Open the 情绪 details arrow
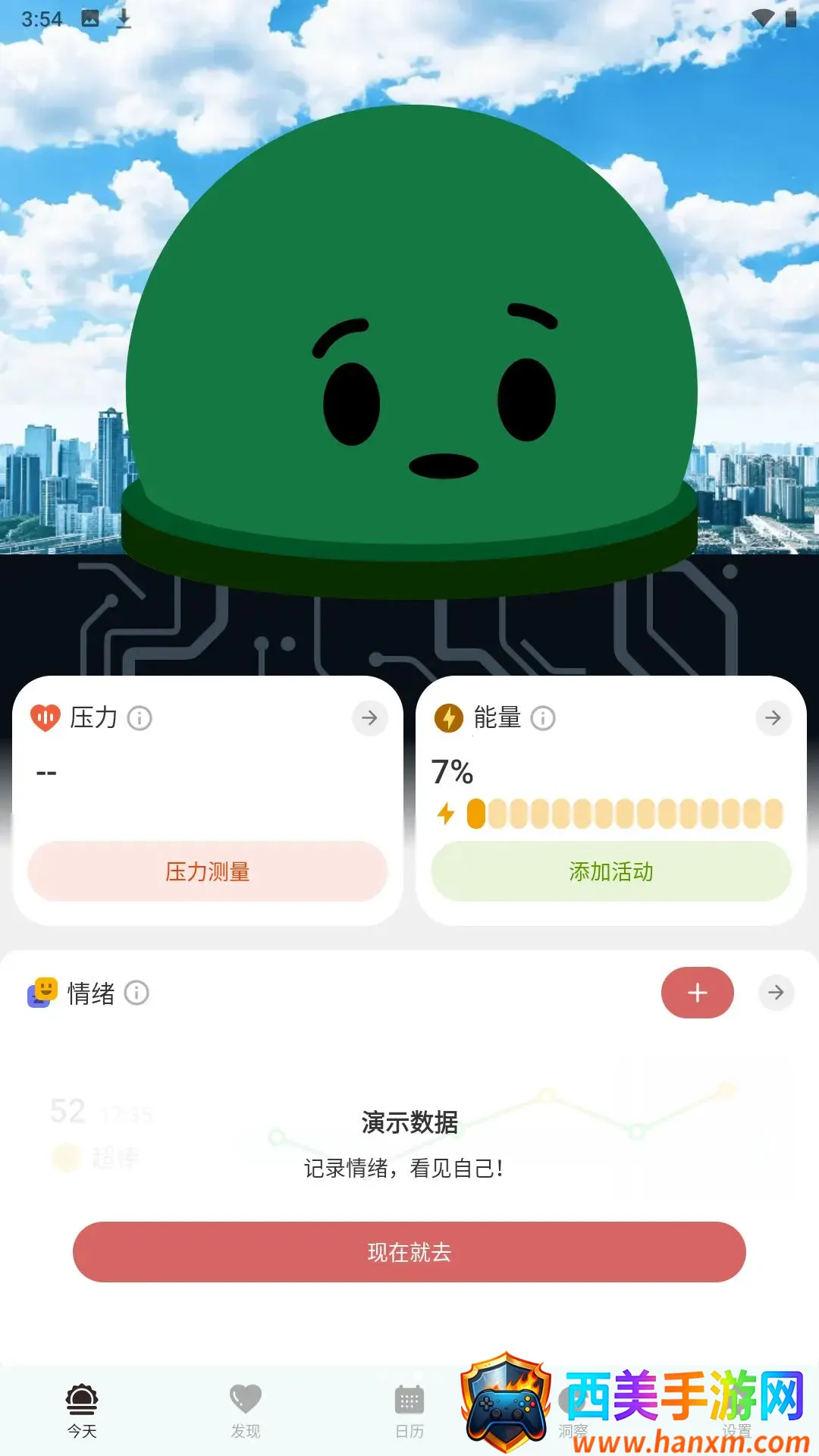This screenshot has height=1456, width=819. coord(776,993)
